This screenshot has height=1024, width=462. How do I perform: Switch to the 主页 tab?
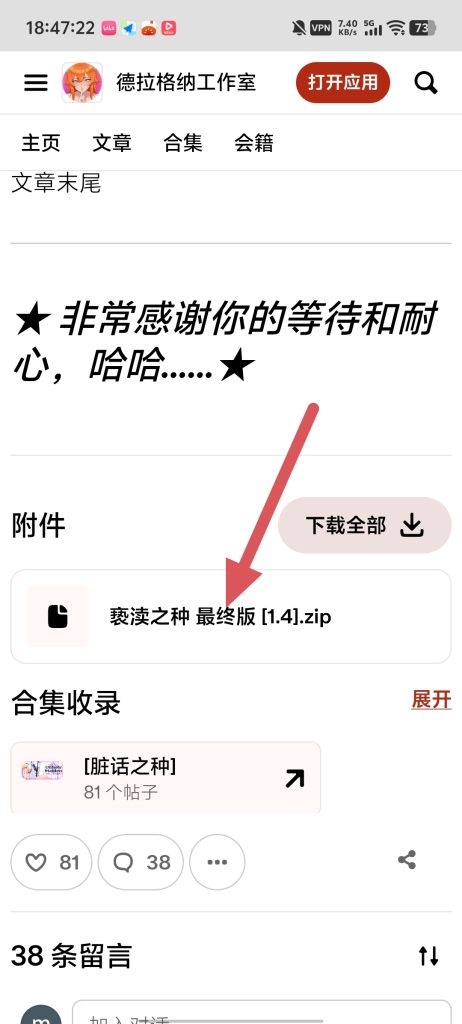tap(41, 142)
